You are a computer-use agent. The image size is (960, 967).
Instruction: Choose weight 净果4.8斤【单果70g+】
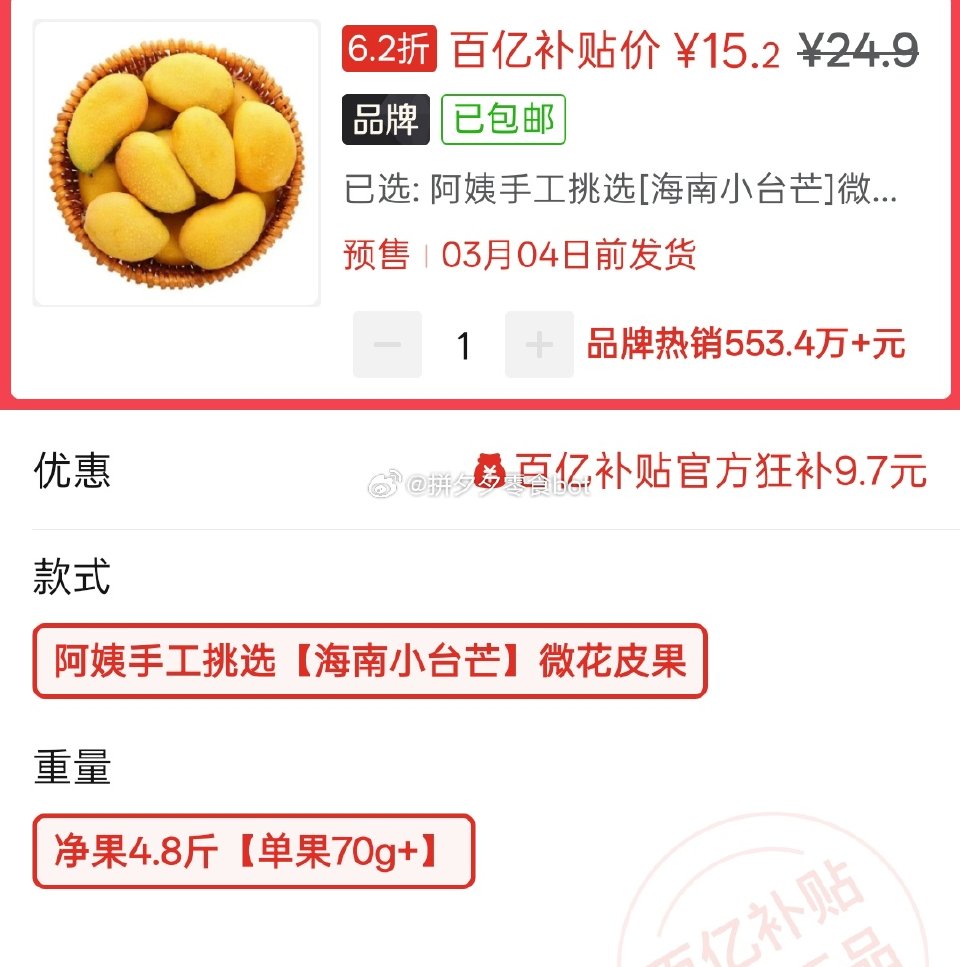pyautogui.click(x=253, y=851)
